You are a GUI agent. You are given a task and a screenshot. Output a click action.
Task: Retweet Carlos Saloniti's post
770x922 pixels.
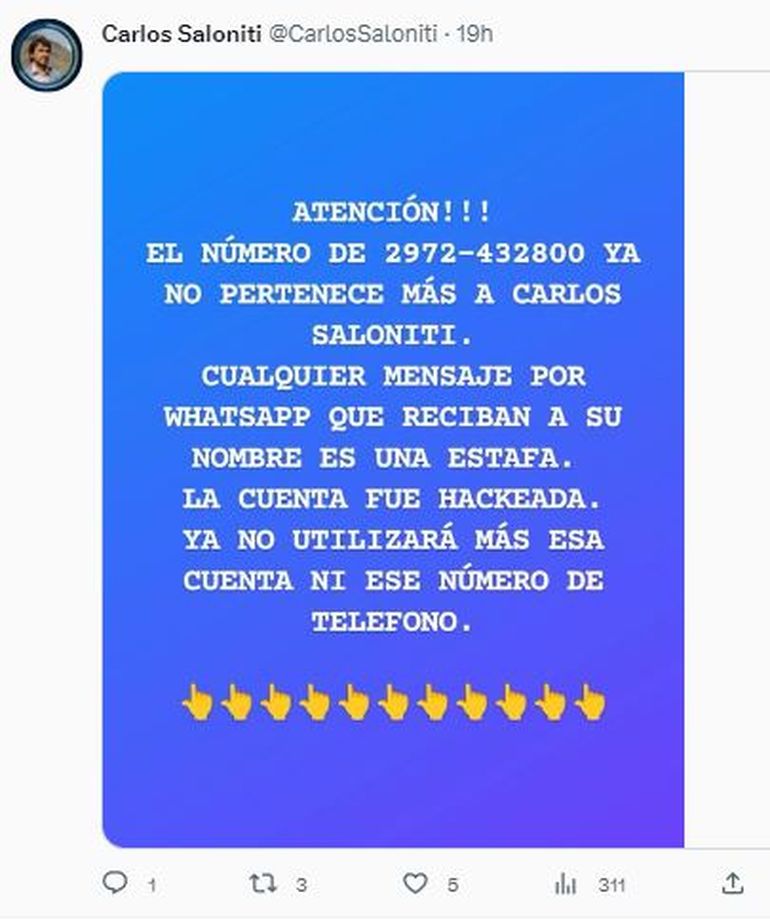point(264,884)
